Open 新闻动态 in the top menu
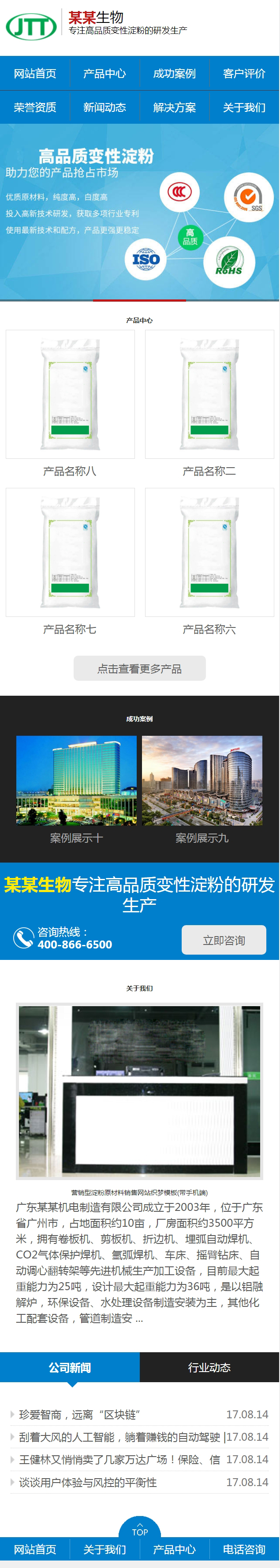The image size is (280, 1568). [x=105, y=108]
